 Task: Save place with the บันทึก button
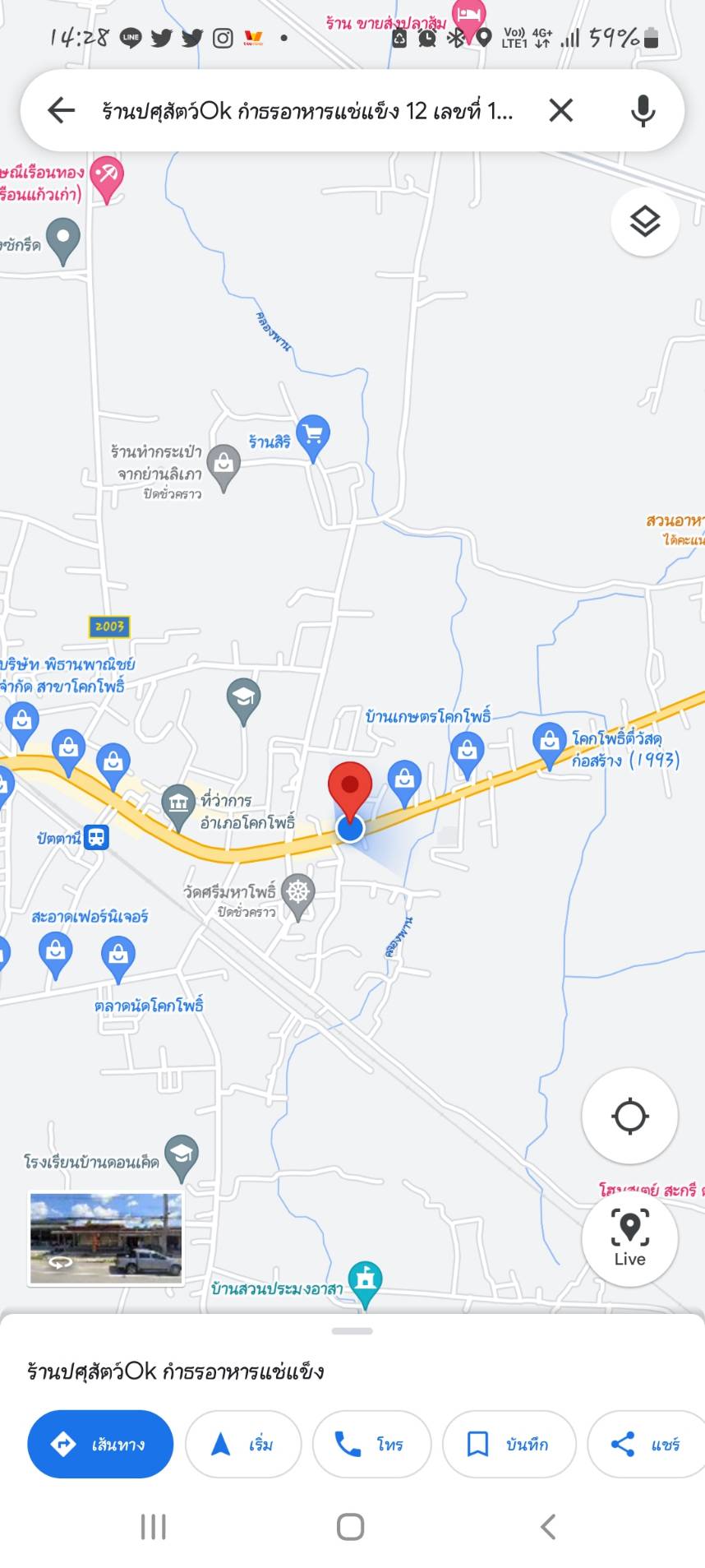(509, 1444)
